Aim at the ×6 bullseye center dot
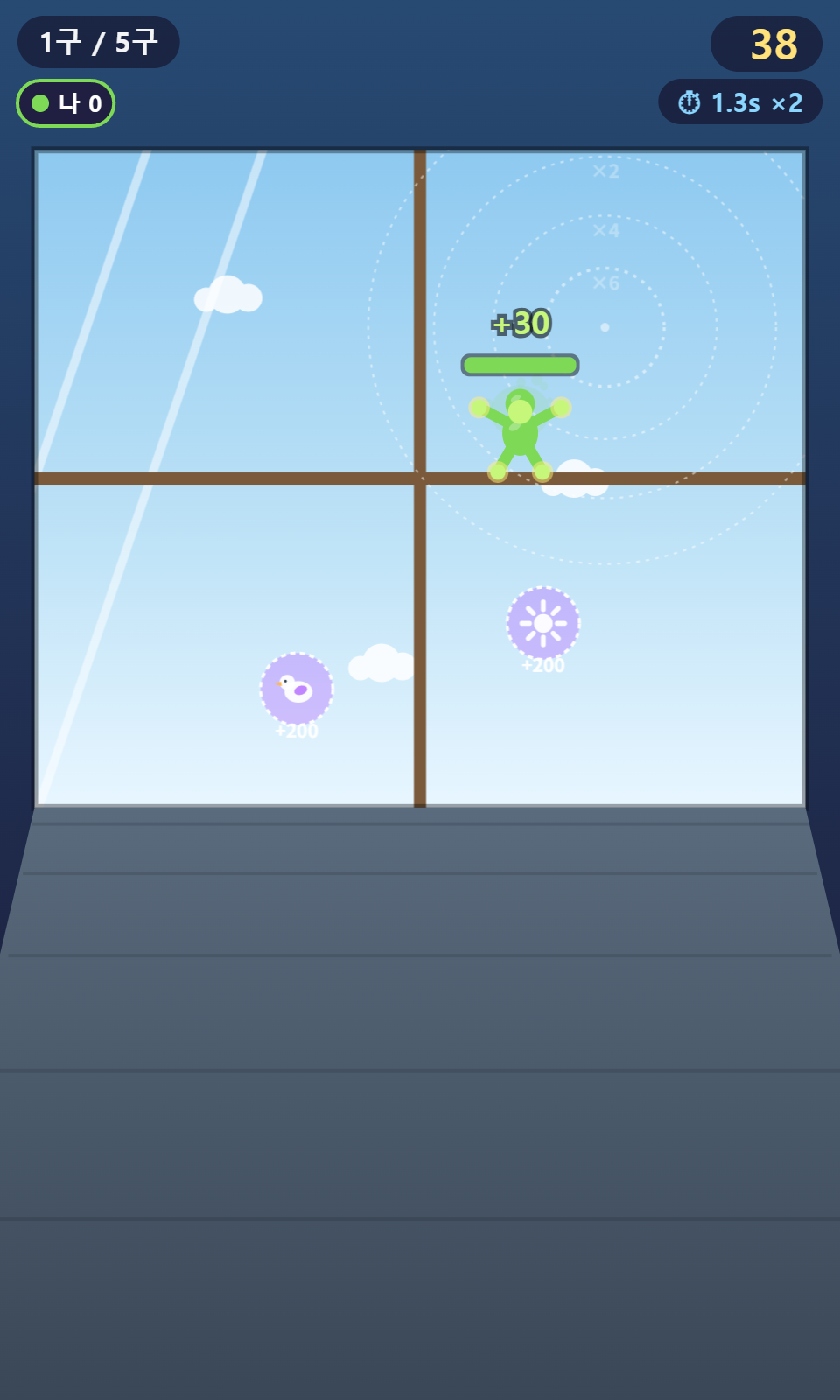Screen dimensions: 840x1400 [x=605, y=327]
